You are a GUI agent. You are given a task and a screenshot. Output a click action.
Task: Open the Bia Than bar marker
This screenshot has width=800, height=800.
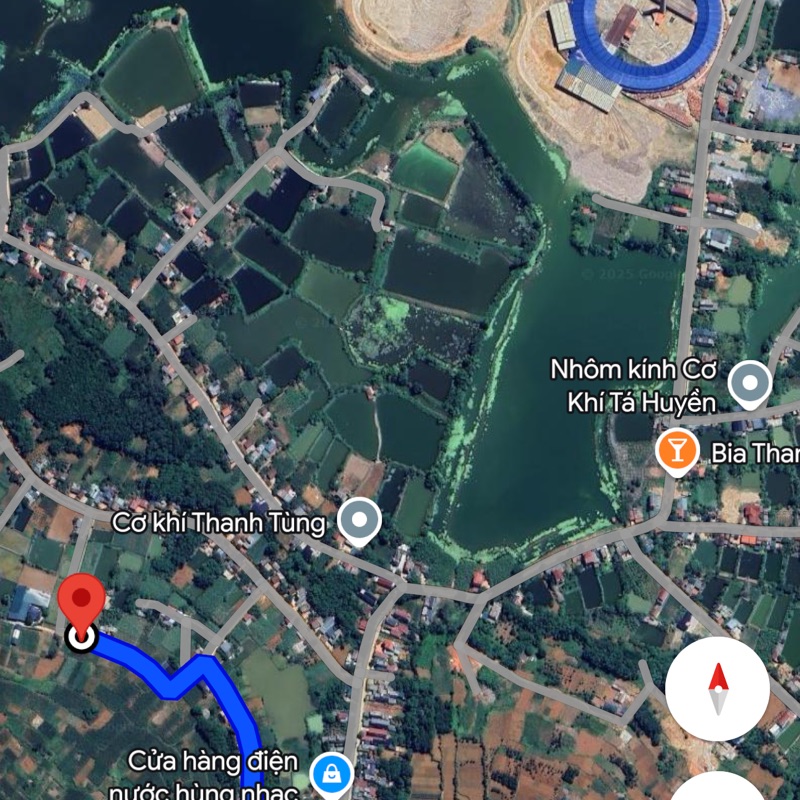point(677,451)
